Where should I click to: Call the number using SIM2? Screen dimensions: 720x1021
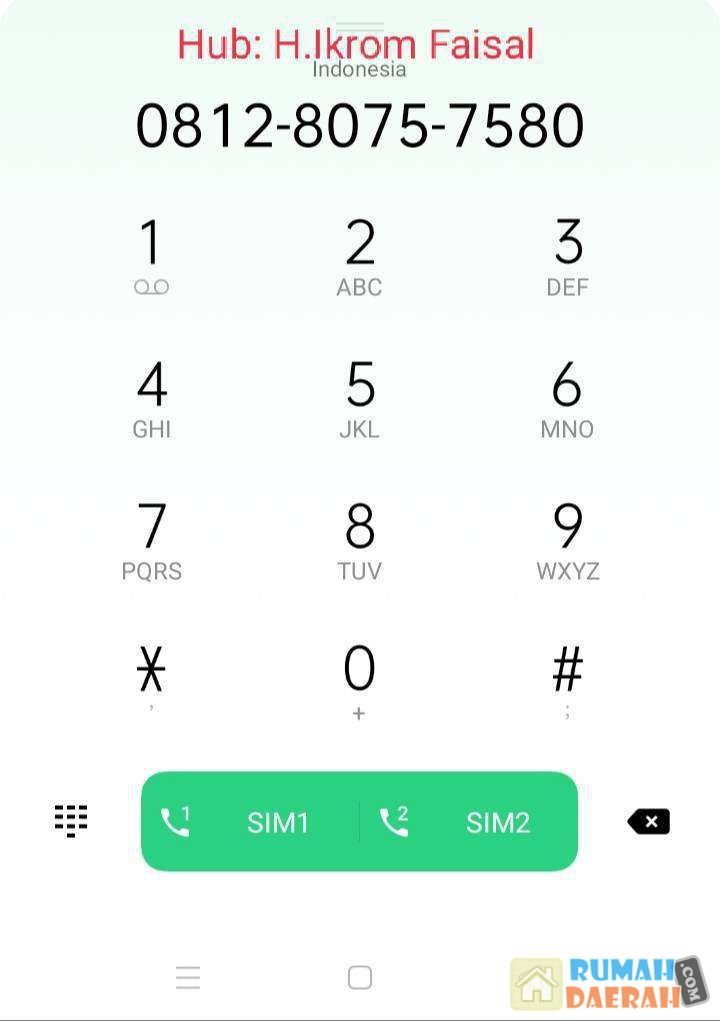pos(468,822)
